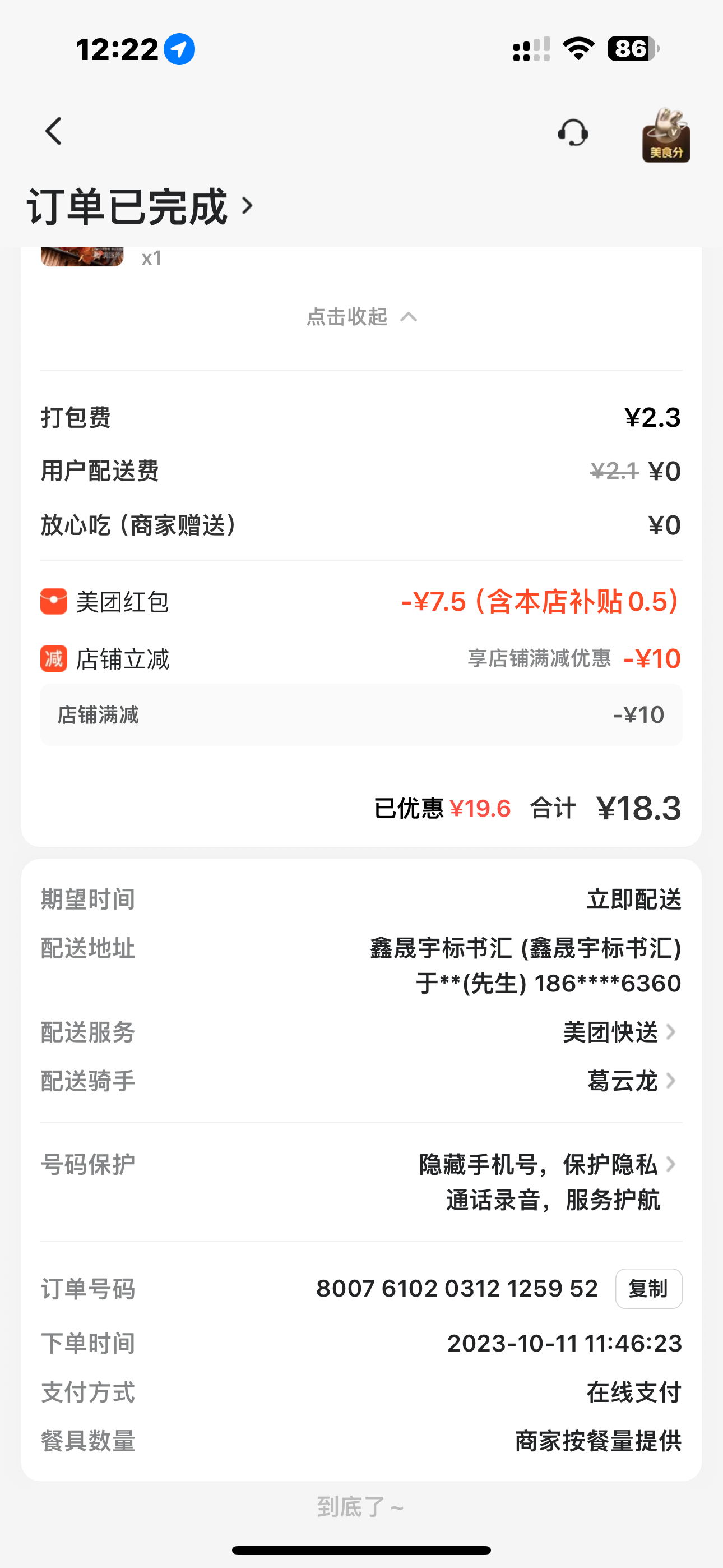
Task: Go back using the top-left arrow
Action: (54, 131)
